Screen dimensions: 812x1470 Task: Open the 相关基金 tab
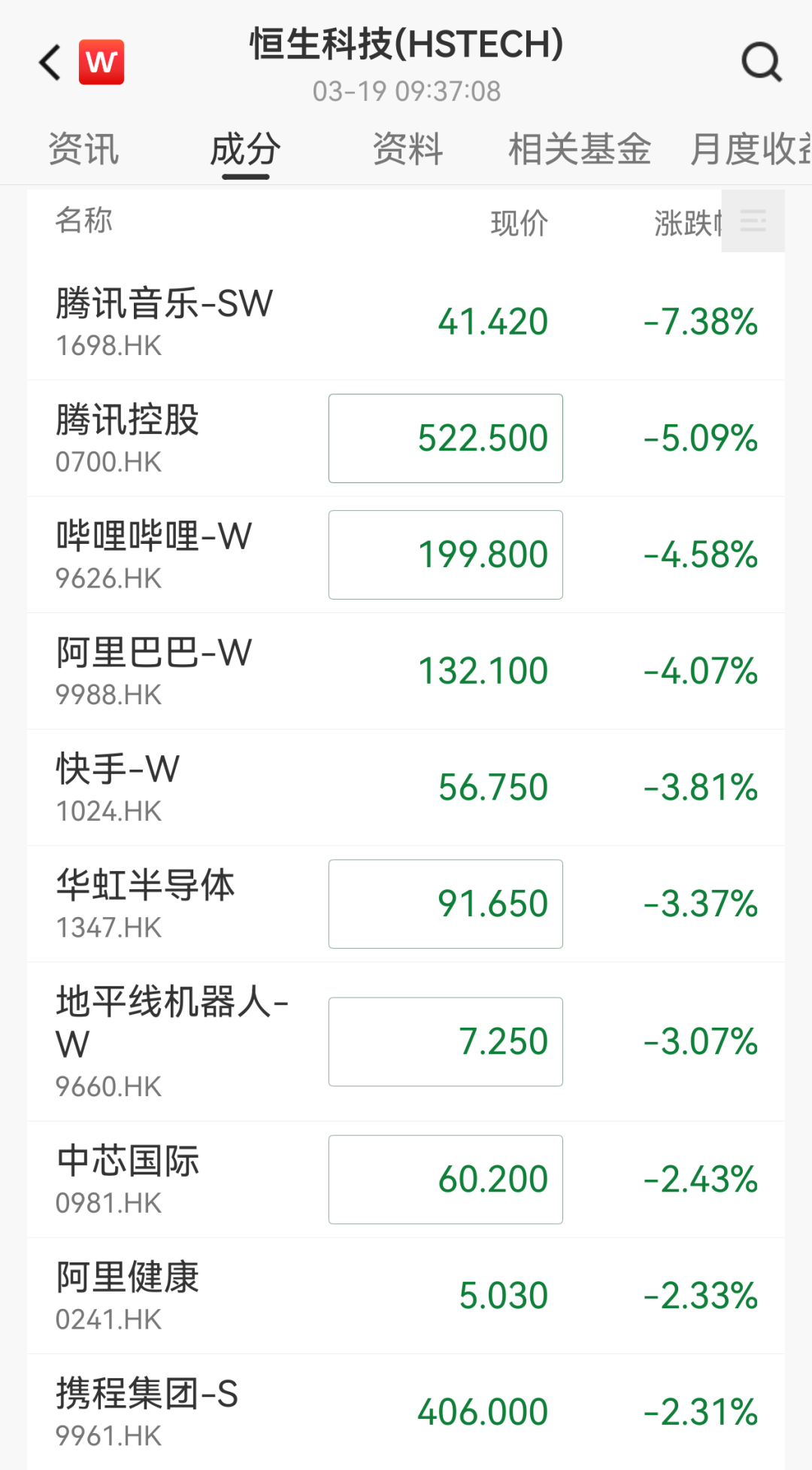pyautogui.click(x=579, y=149)
